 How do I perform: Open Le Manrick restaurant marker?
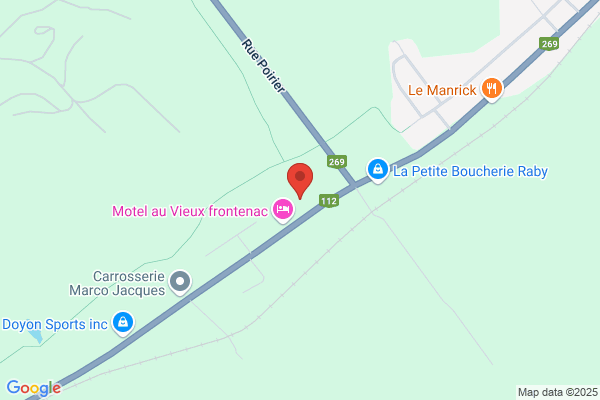point(492,89)
